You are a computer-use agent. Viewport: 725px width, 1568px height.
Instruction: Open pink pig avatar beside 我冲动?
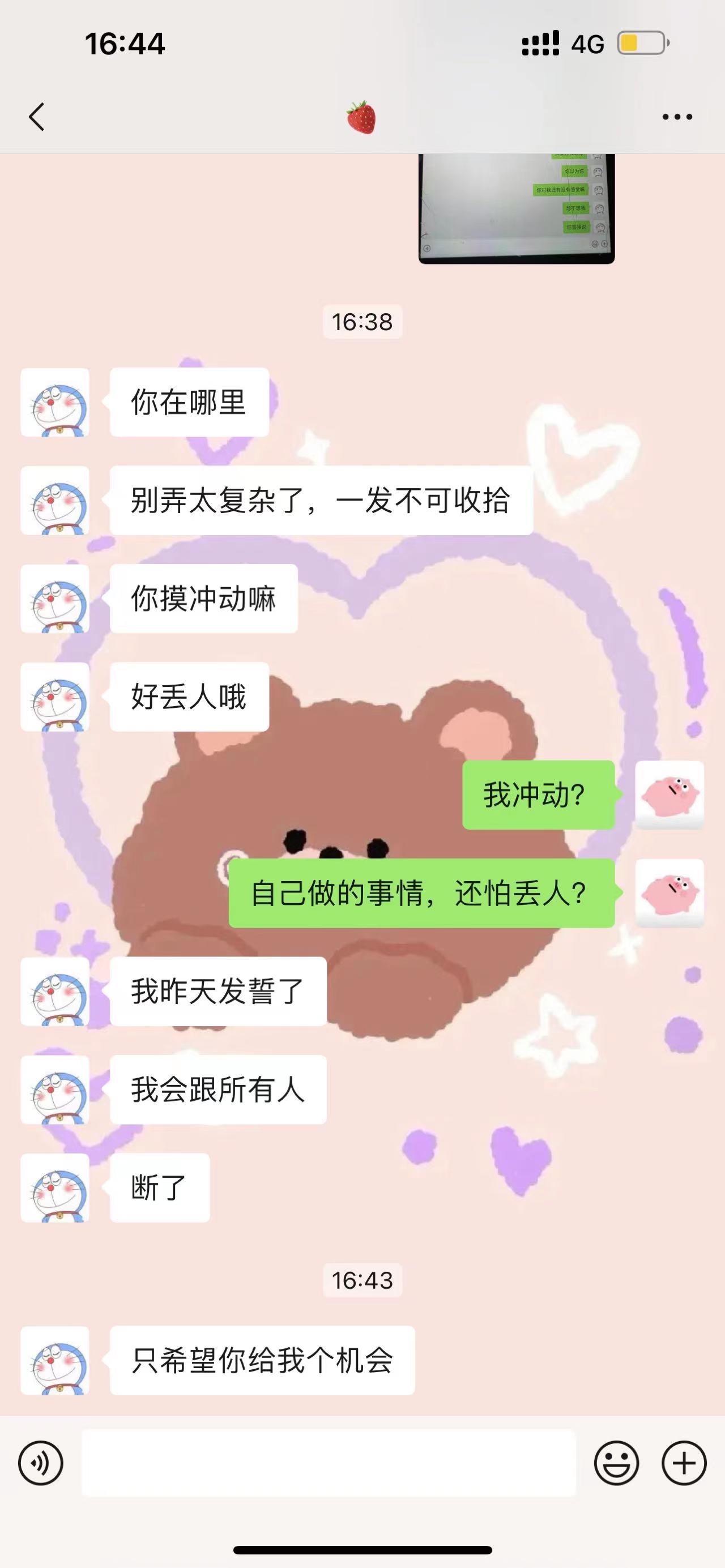point(669,795)
